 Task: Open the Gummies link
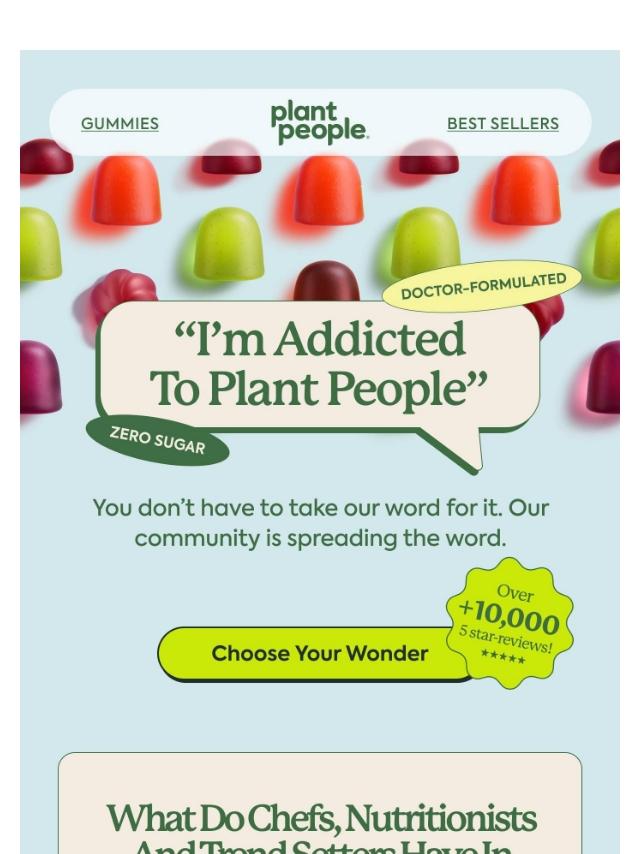pyautogui.click(x=120, y=124)
